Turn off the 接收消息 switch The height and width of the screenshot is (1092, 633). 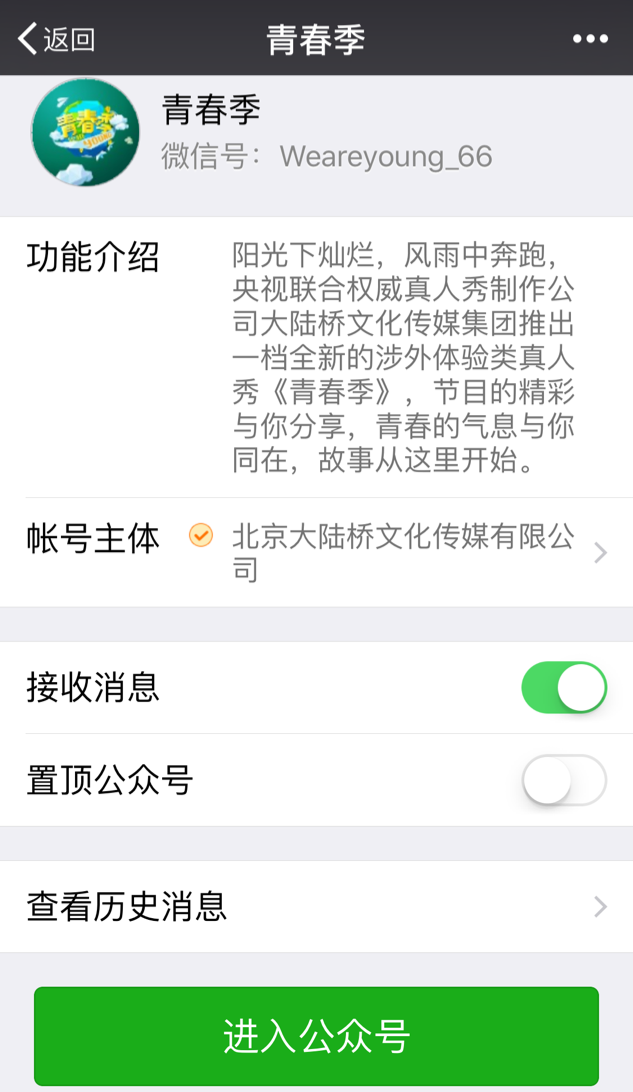564,688
